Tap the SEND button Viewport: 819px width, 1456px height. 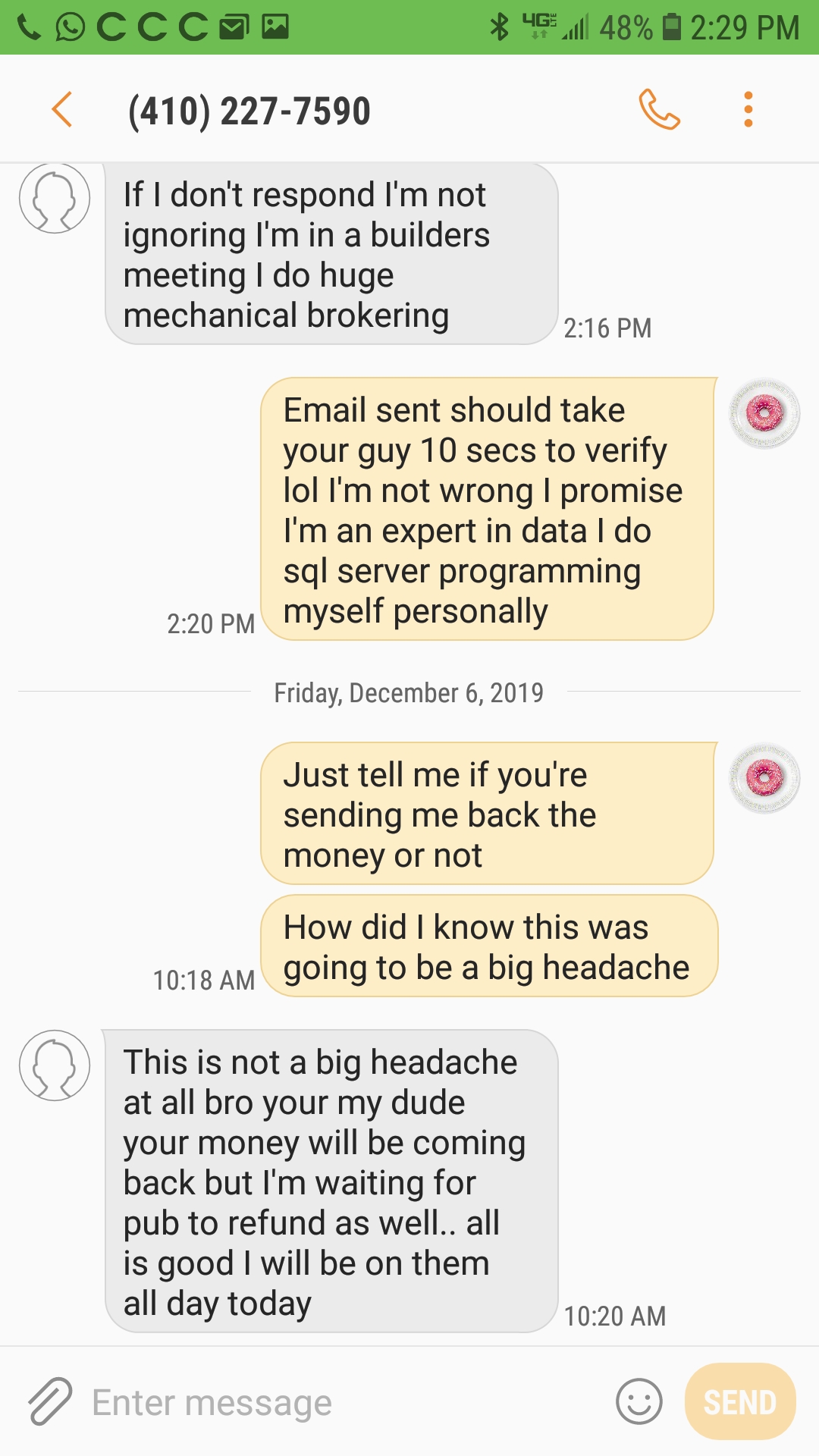pyautogui.click(x=740, y=1401)
